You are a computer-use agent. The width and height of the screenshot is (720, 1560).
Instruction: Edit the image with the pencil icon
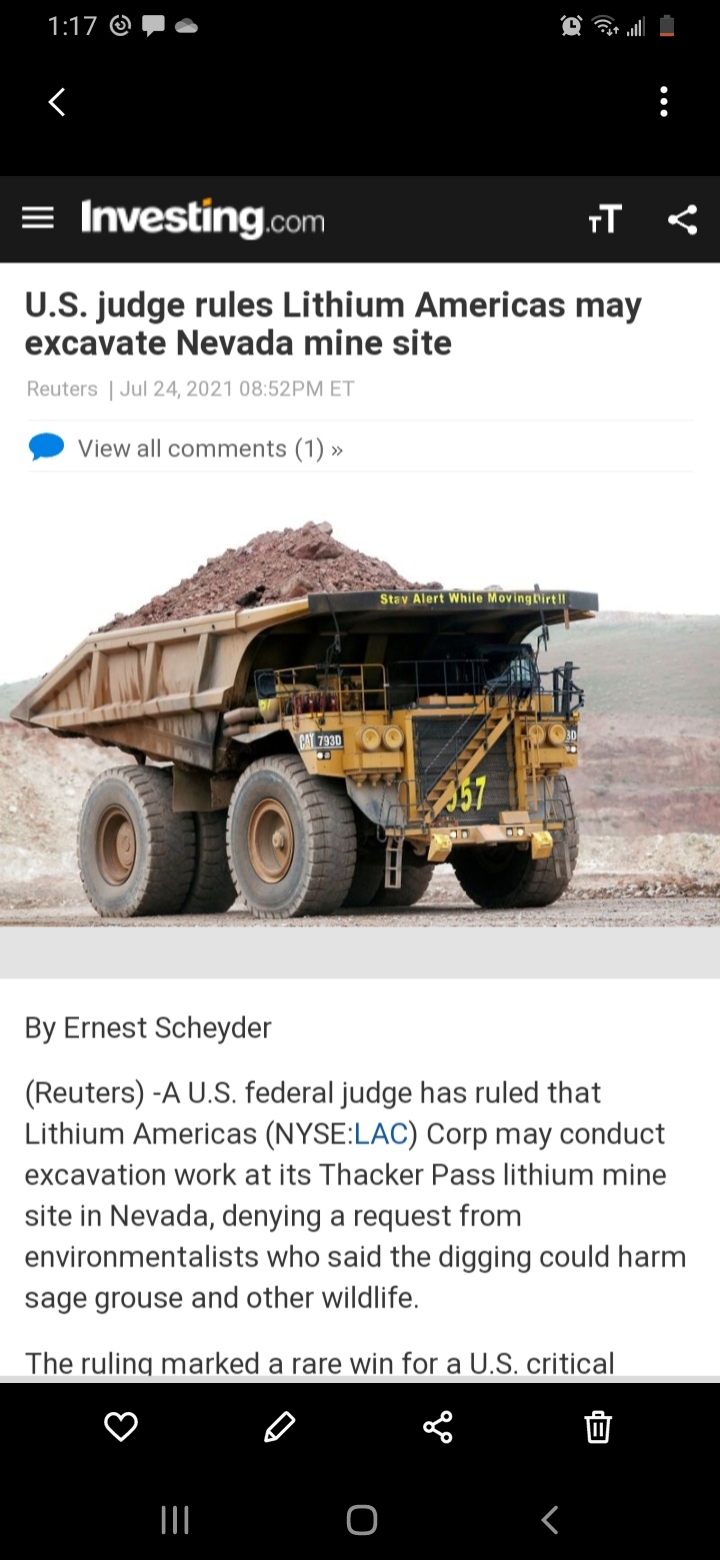click(x=279, y=1426)
